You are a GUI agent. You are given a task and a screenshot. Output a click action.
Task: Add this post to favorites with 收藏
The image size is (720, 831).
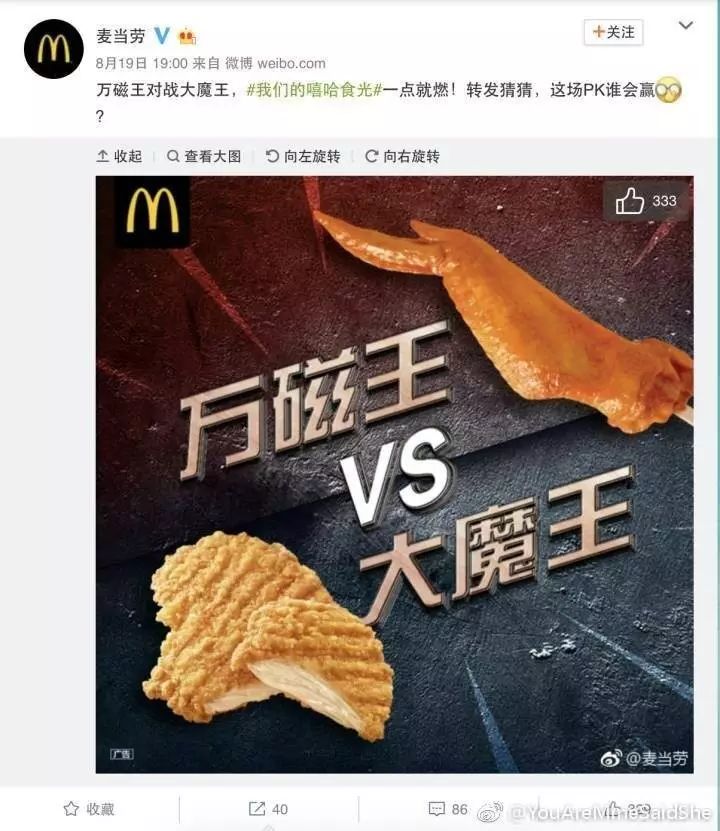(89, 808)
